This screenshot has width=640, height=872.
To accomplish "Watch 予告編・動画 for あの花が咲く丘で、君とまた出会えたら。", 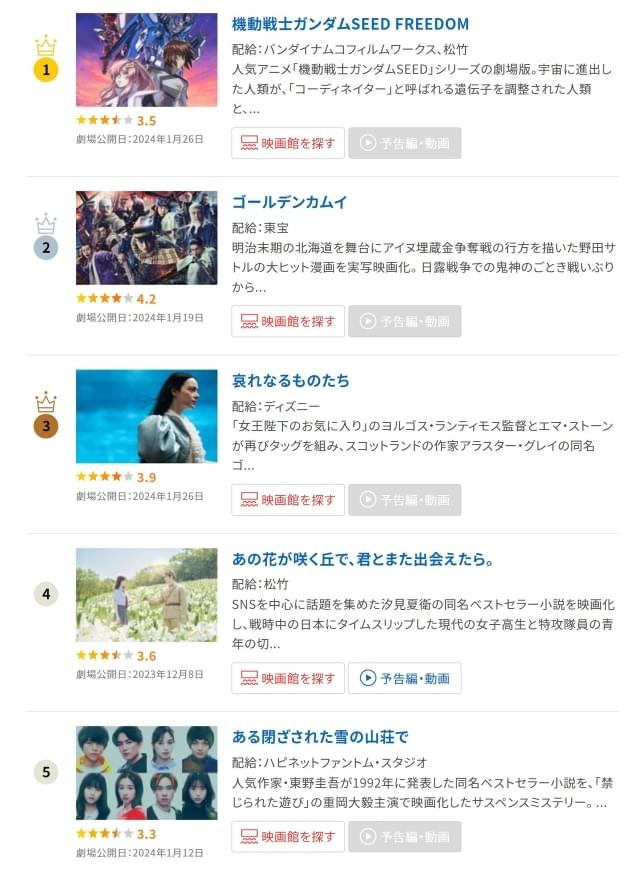I will (x=405, y=678).
